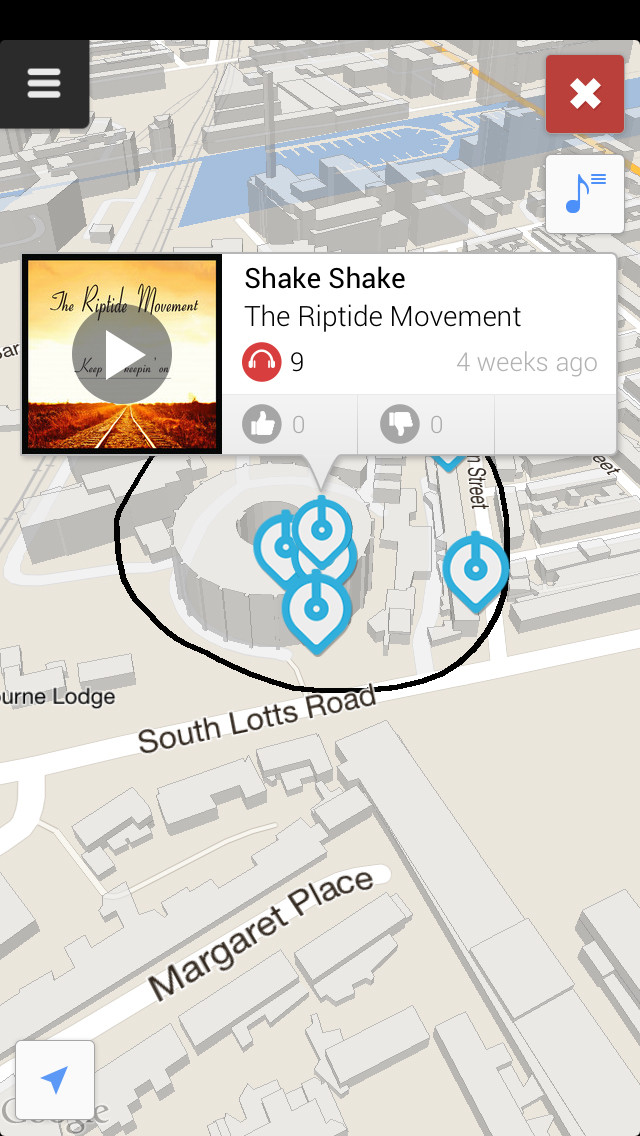Center map on my location

tap(55, 1080)
